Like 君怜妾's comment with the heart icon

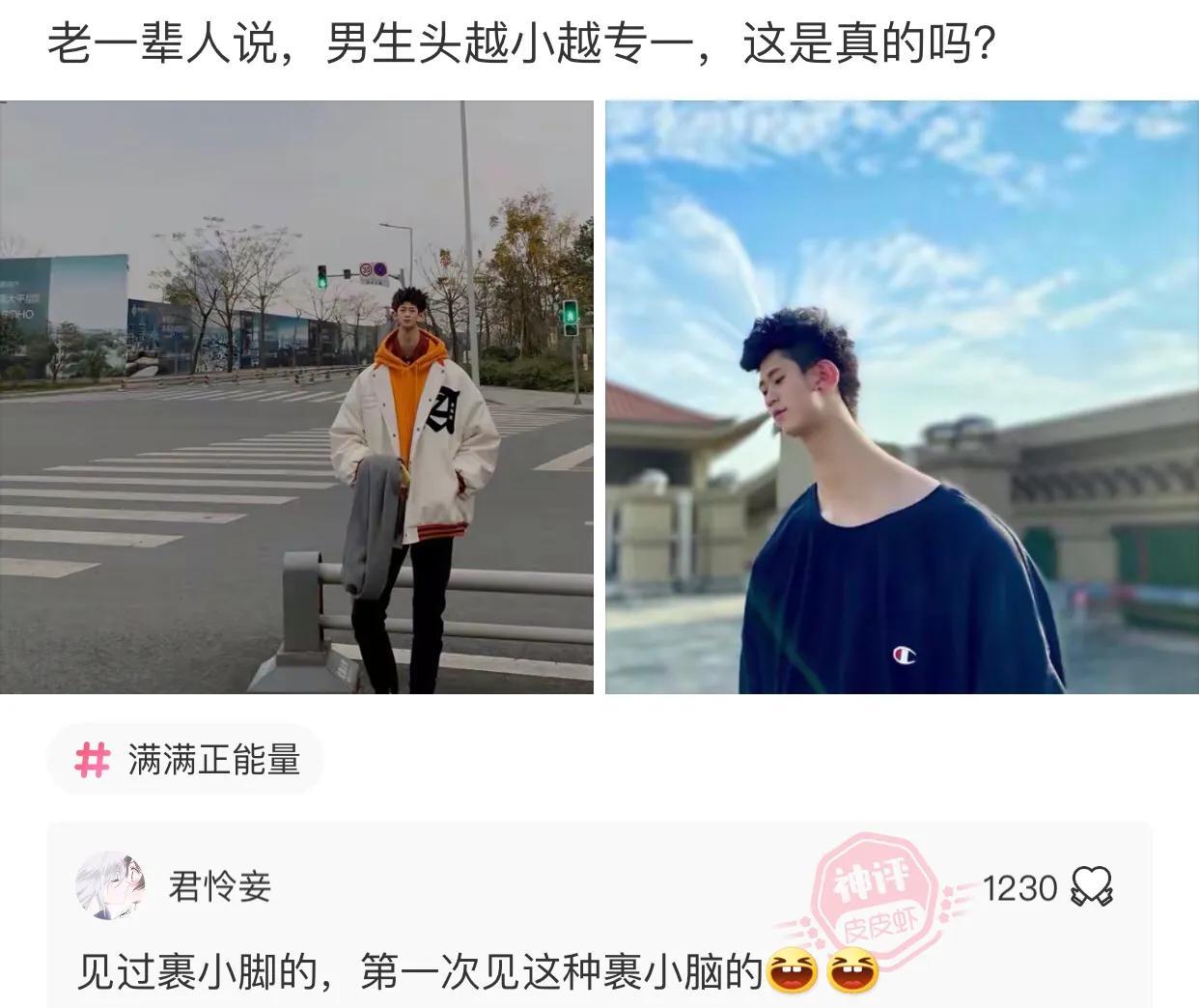coord(1092,886)
